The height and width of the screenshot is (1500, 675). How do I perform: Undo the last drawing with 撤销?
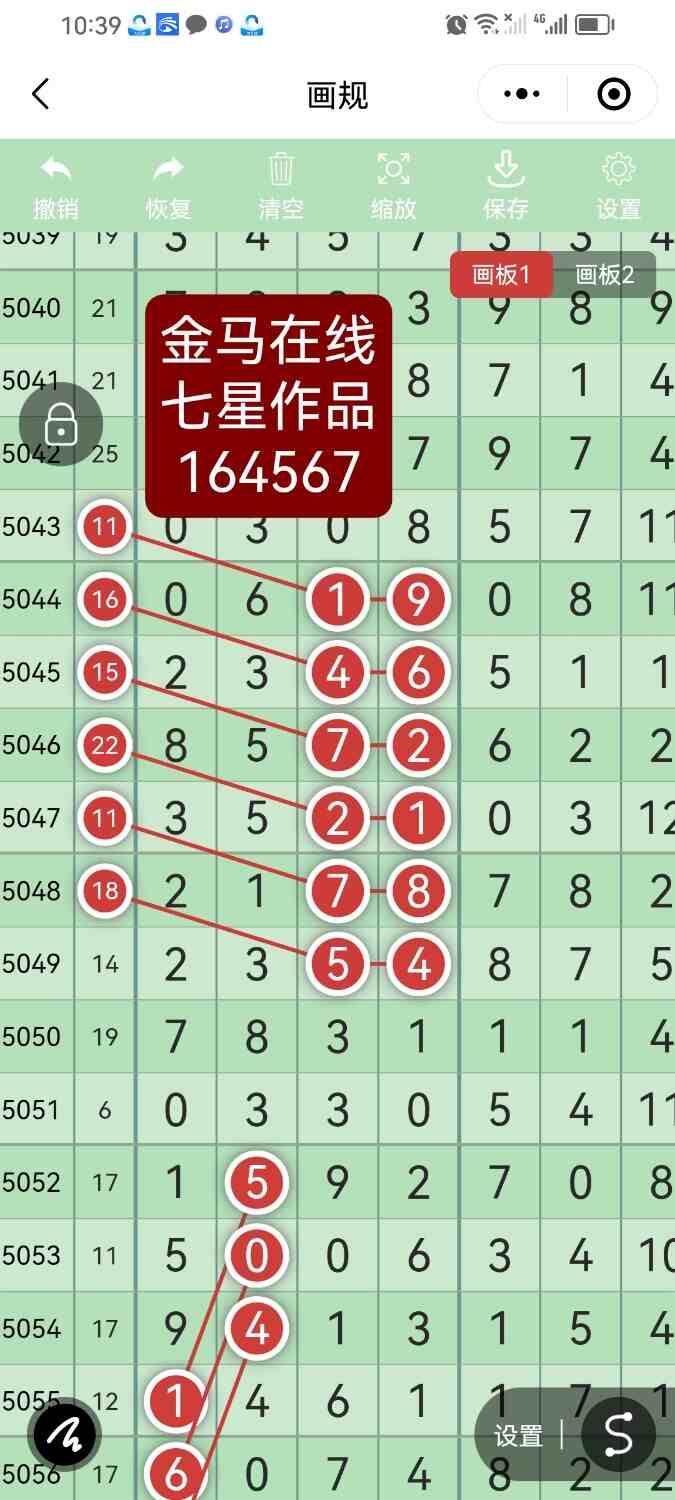pyautogui.click(x=56, y=187)
